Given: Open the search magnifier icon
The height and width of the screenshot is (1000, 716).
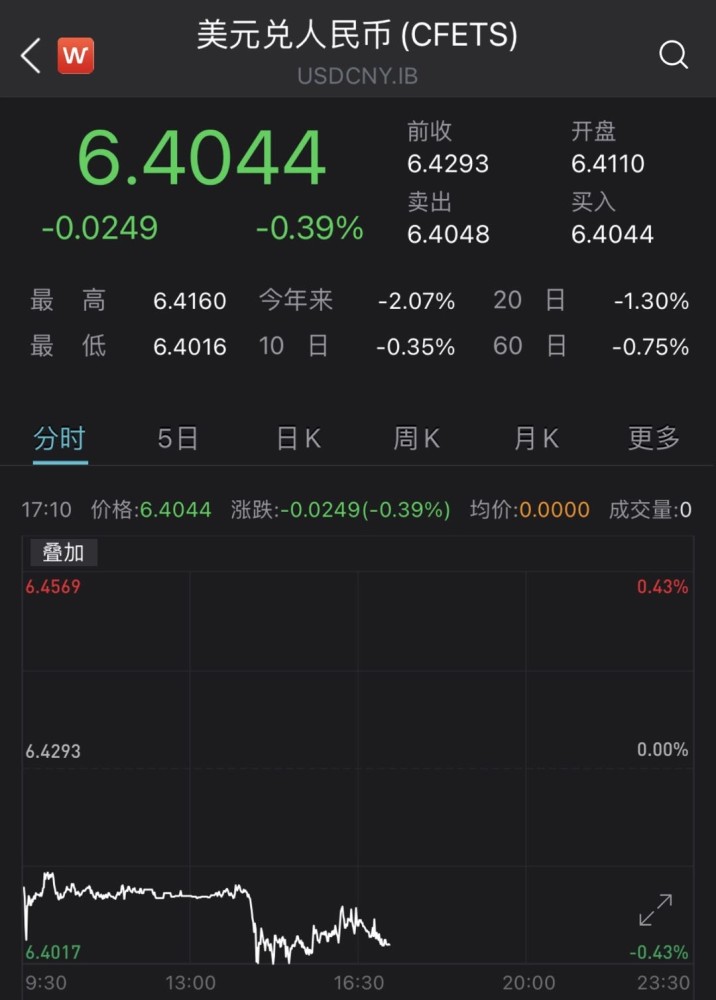Looking at the screenshot, I should click(x=673, y=55).
